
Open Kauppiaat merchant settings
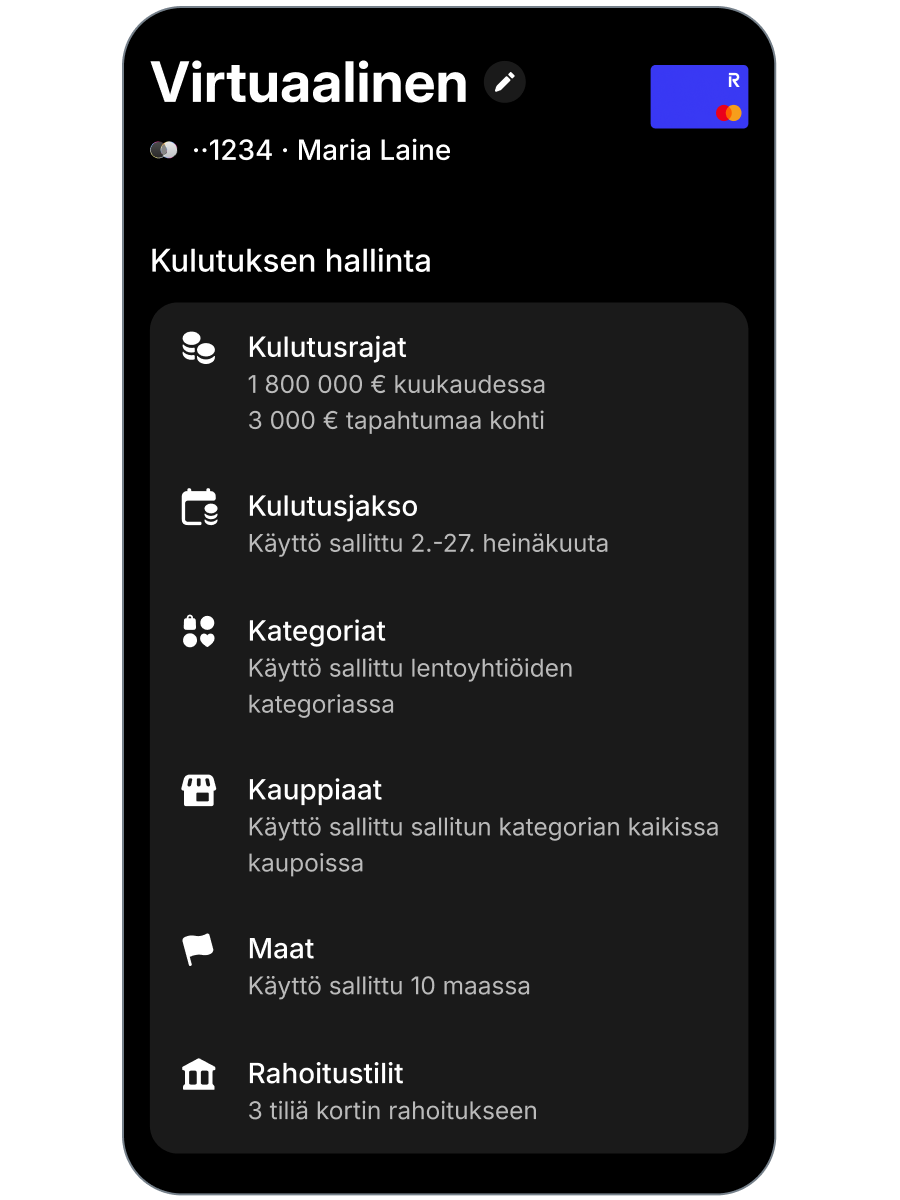coord(449,826)
